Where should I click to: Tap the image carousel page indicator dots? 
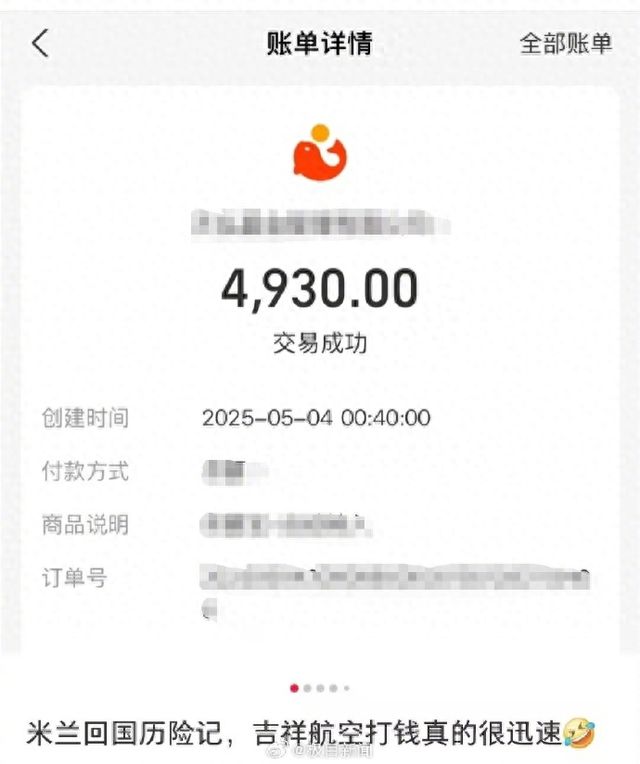[320, 688]
